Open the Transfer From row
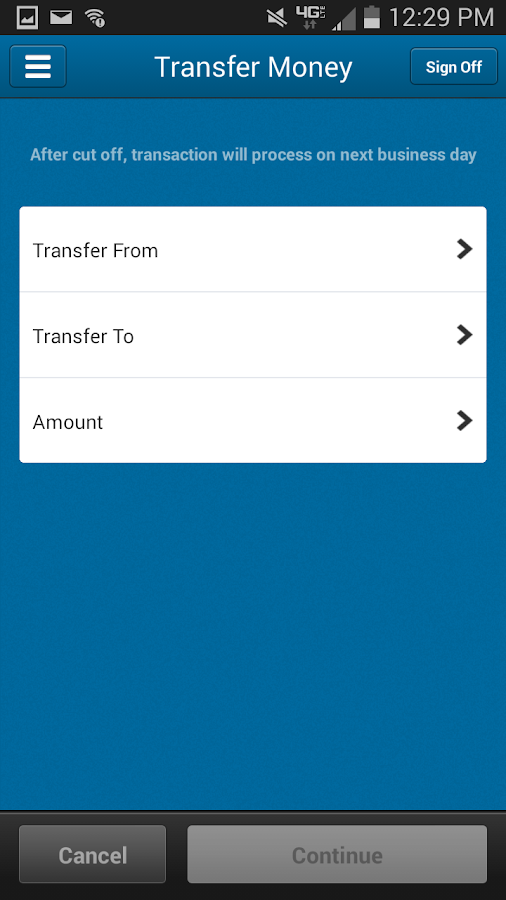Image resolution: width=506 pixels, height=900 pixels. pos(253,250)
